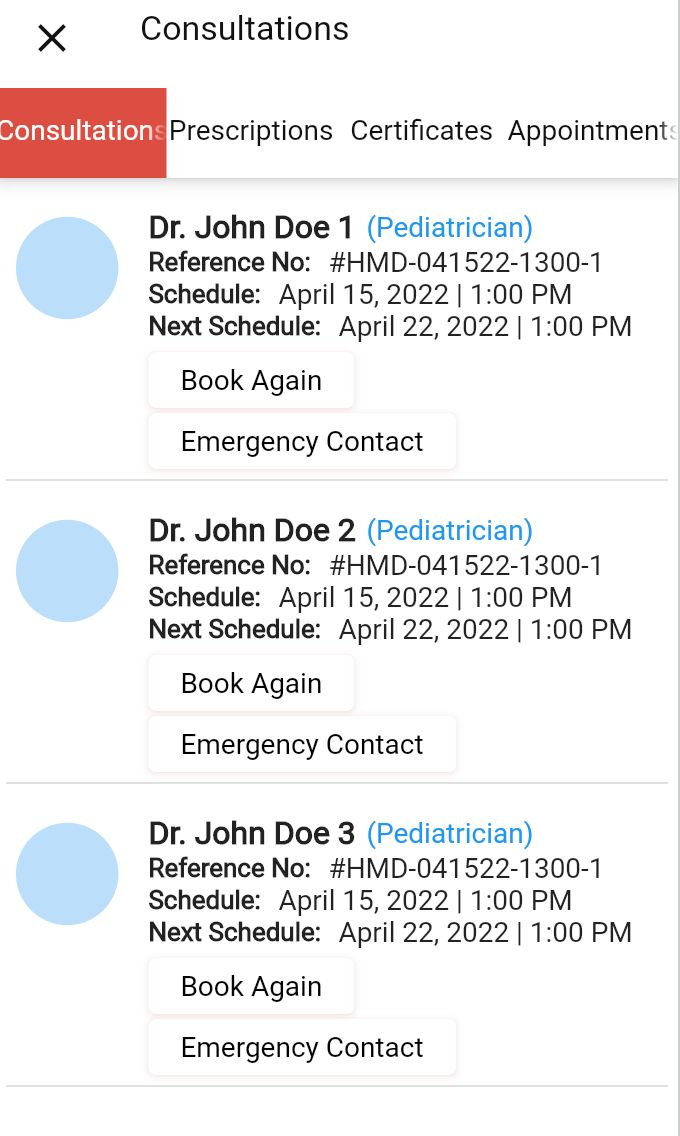Tap Emergency Contact for Dr. John Doe 1

tap(302, 442)
